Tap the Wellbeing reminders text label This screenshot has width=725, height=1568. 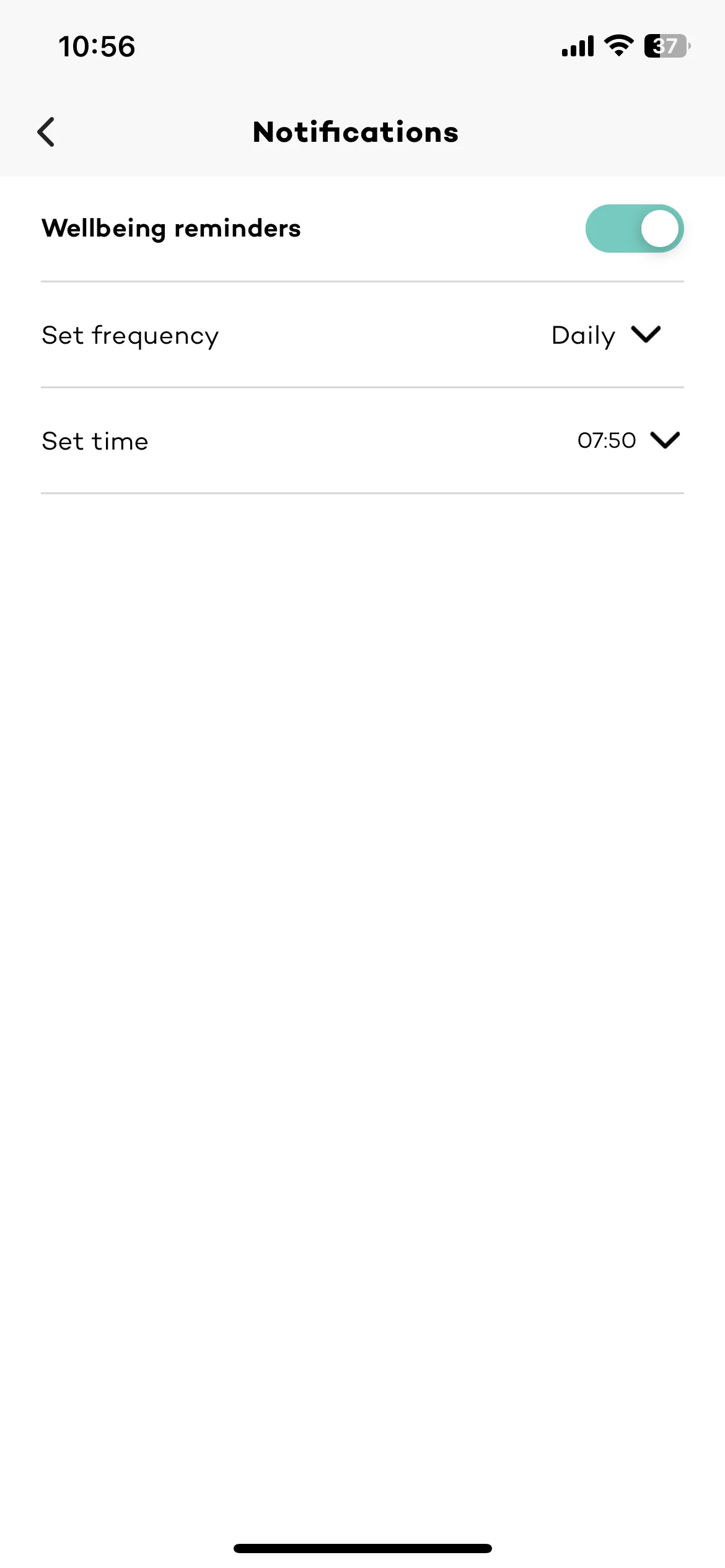pyautogui.click(x=171, y=228)
